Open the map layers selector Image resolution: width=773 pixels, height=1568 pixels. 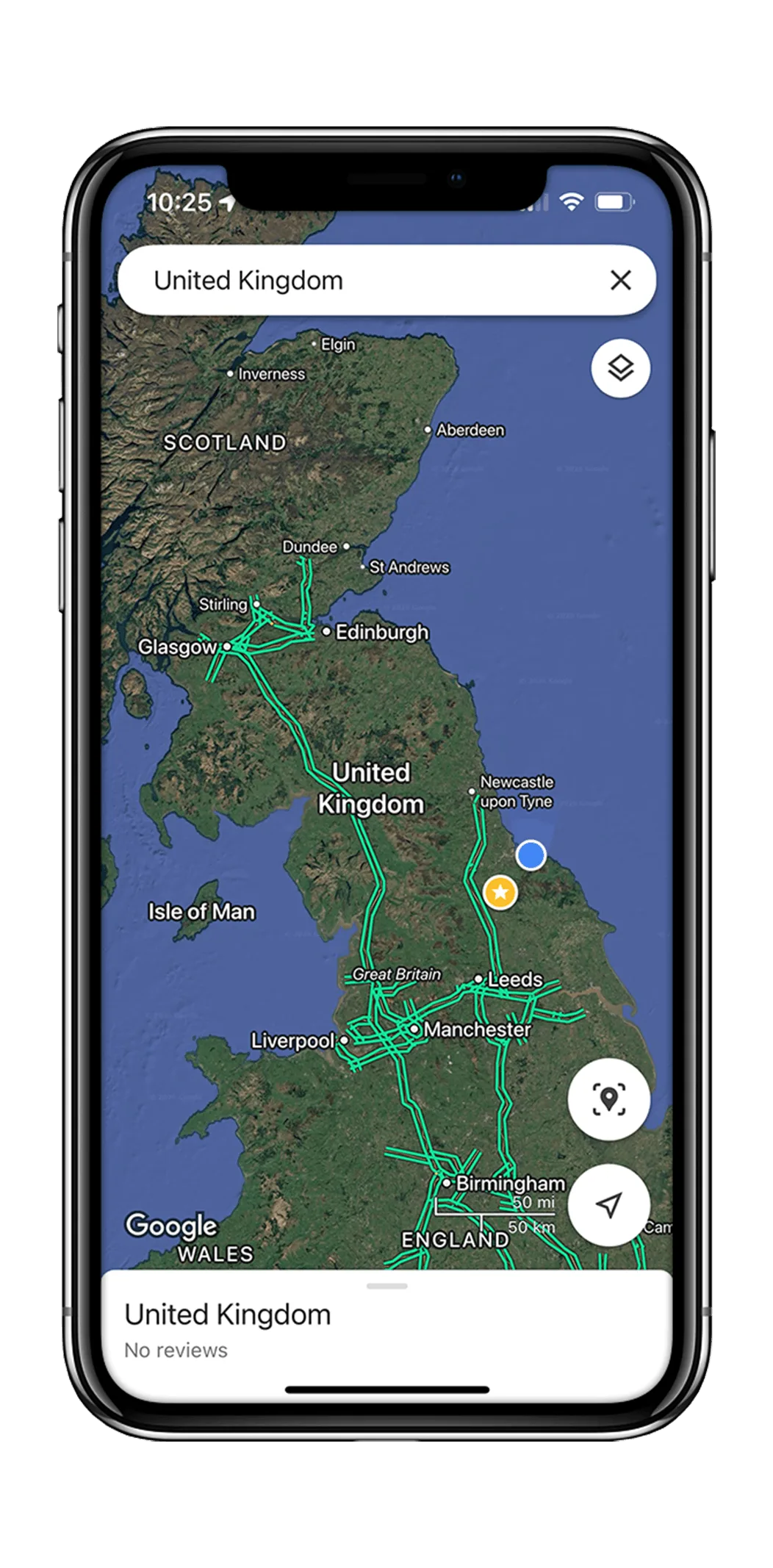tap(621, 367)
